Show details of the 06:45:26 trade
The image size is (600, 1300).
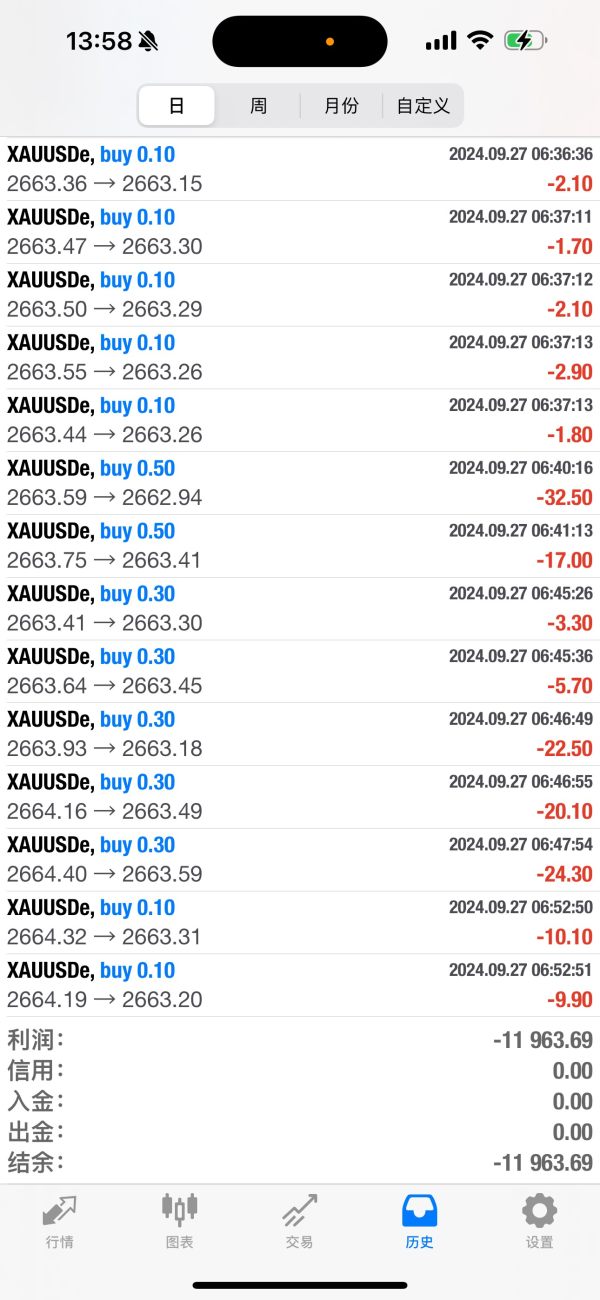[x=300, y=608]
